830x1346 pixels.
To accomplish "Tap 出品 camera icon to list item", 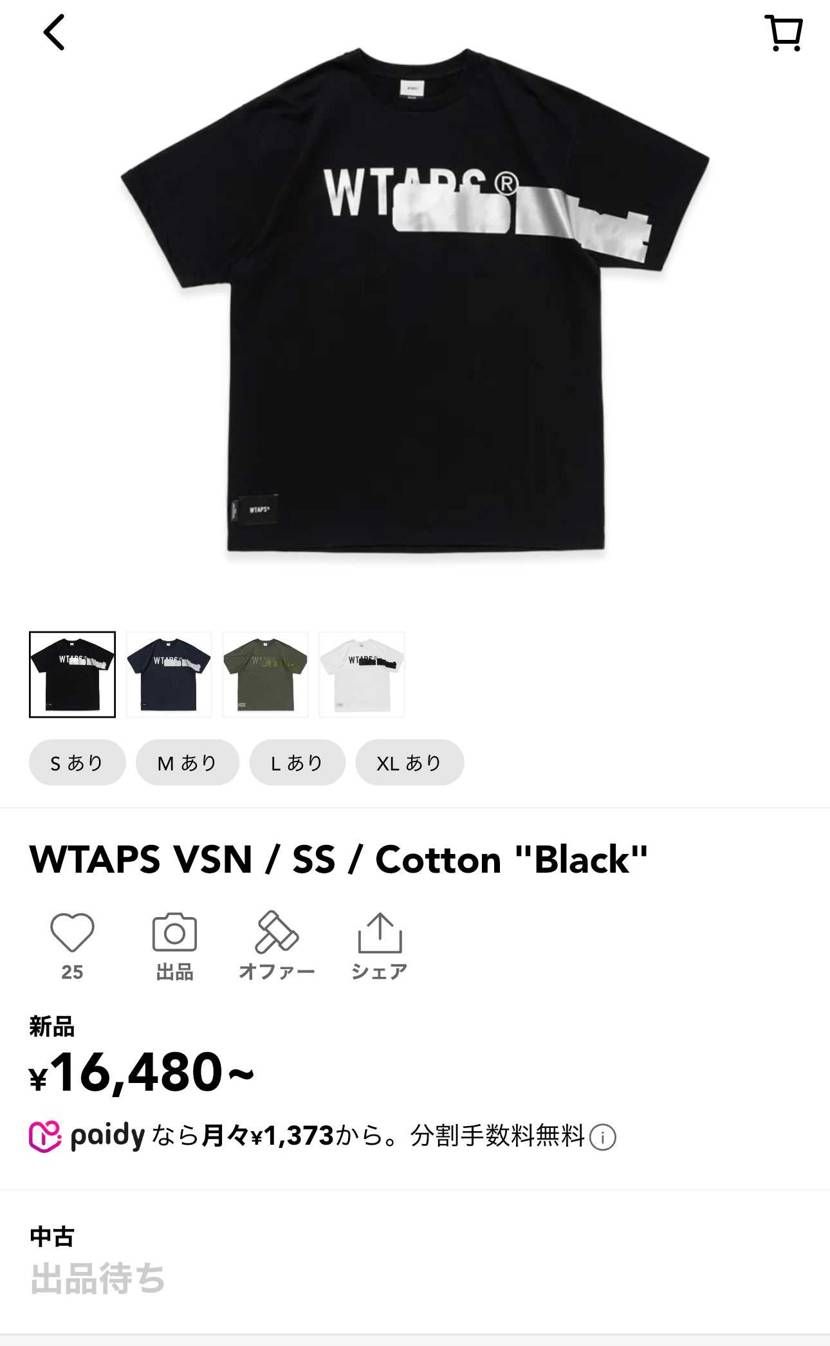I will (174, 933).
